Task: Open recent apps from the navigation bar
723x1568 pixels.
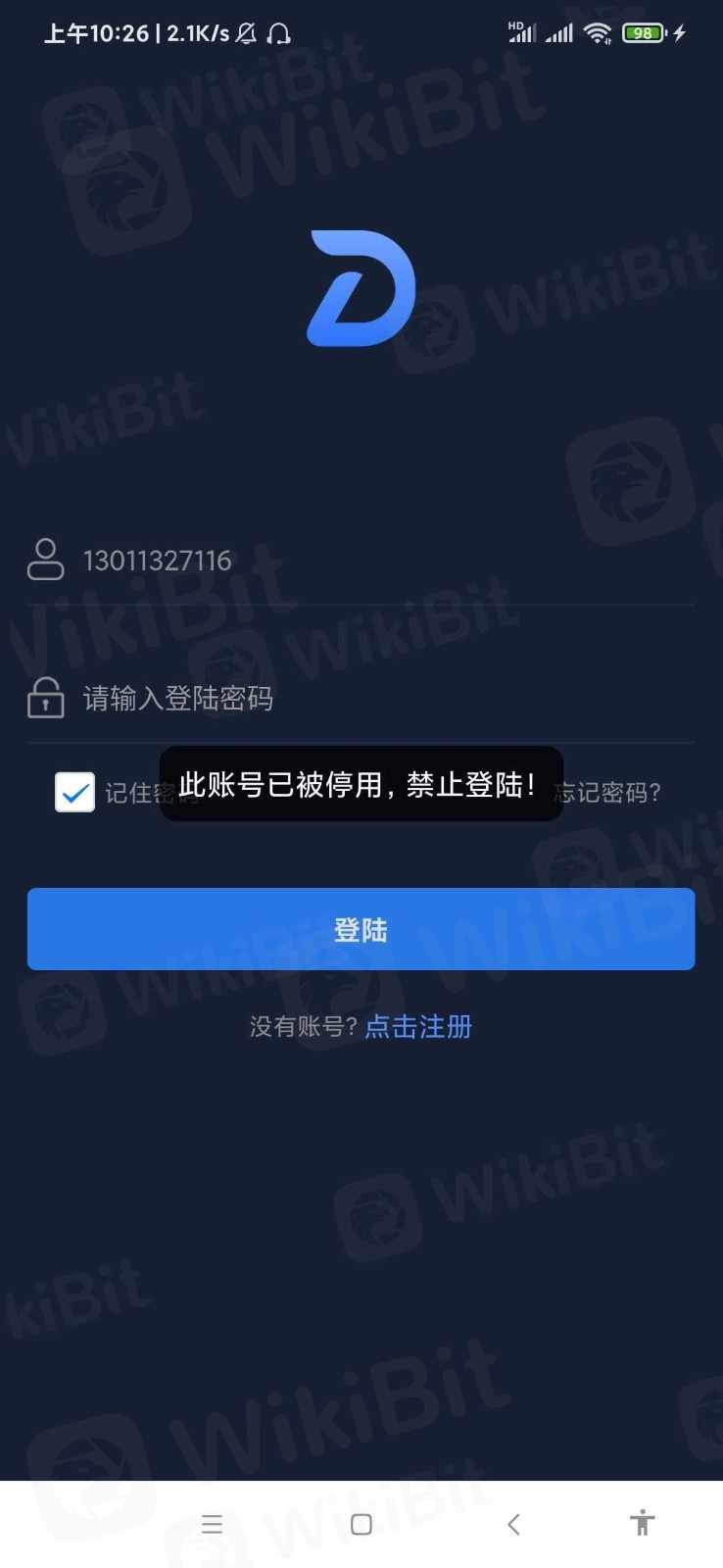Action: click(x=212, y=1524)
